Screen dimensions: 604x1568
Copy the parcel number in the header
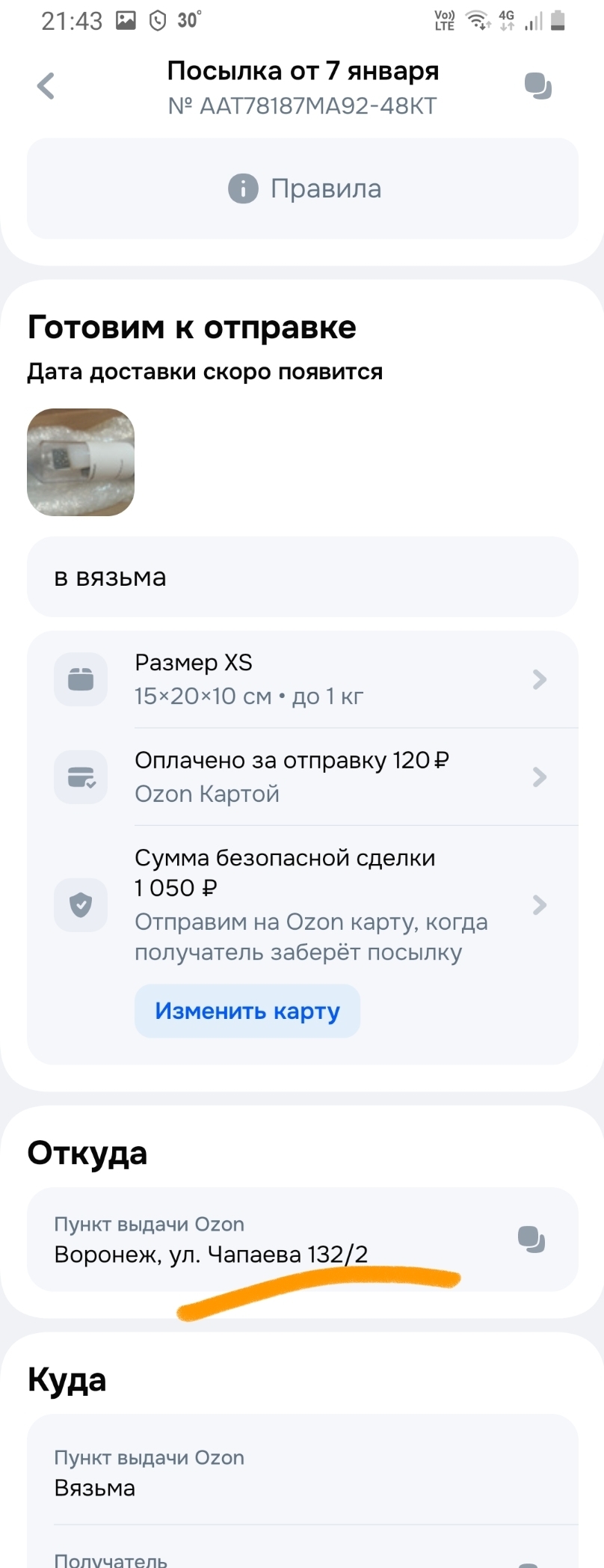pyautogui.click(x=537, y=86)
